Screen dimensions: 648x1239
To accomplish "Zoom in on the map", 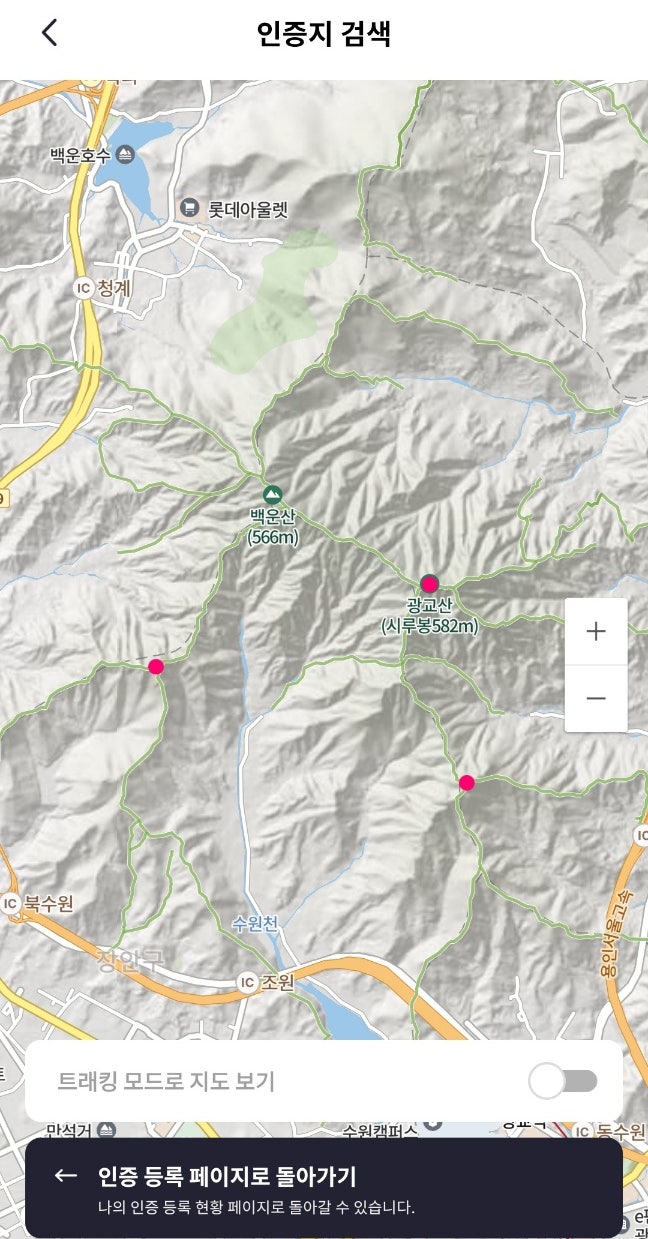I will pyautogui.click(x=596, y=632).
